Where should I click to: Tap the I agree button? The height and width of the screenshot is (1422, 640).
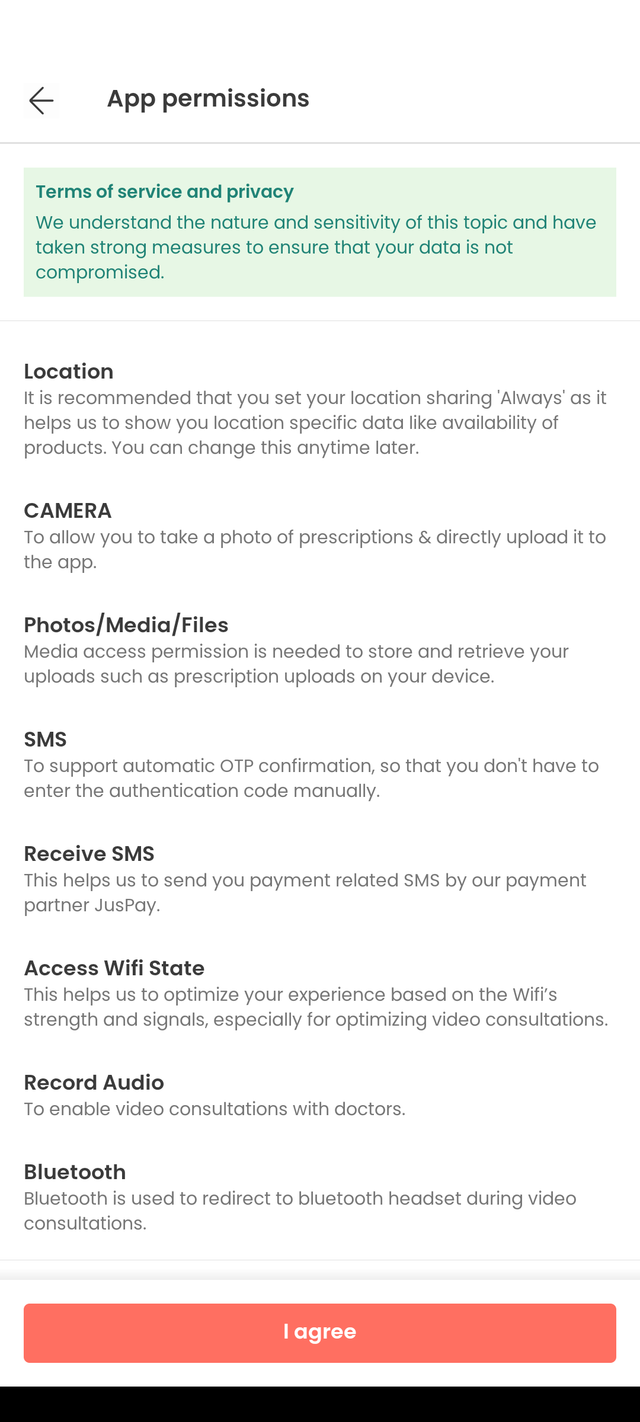click(320, 1332)
